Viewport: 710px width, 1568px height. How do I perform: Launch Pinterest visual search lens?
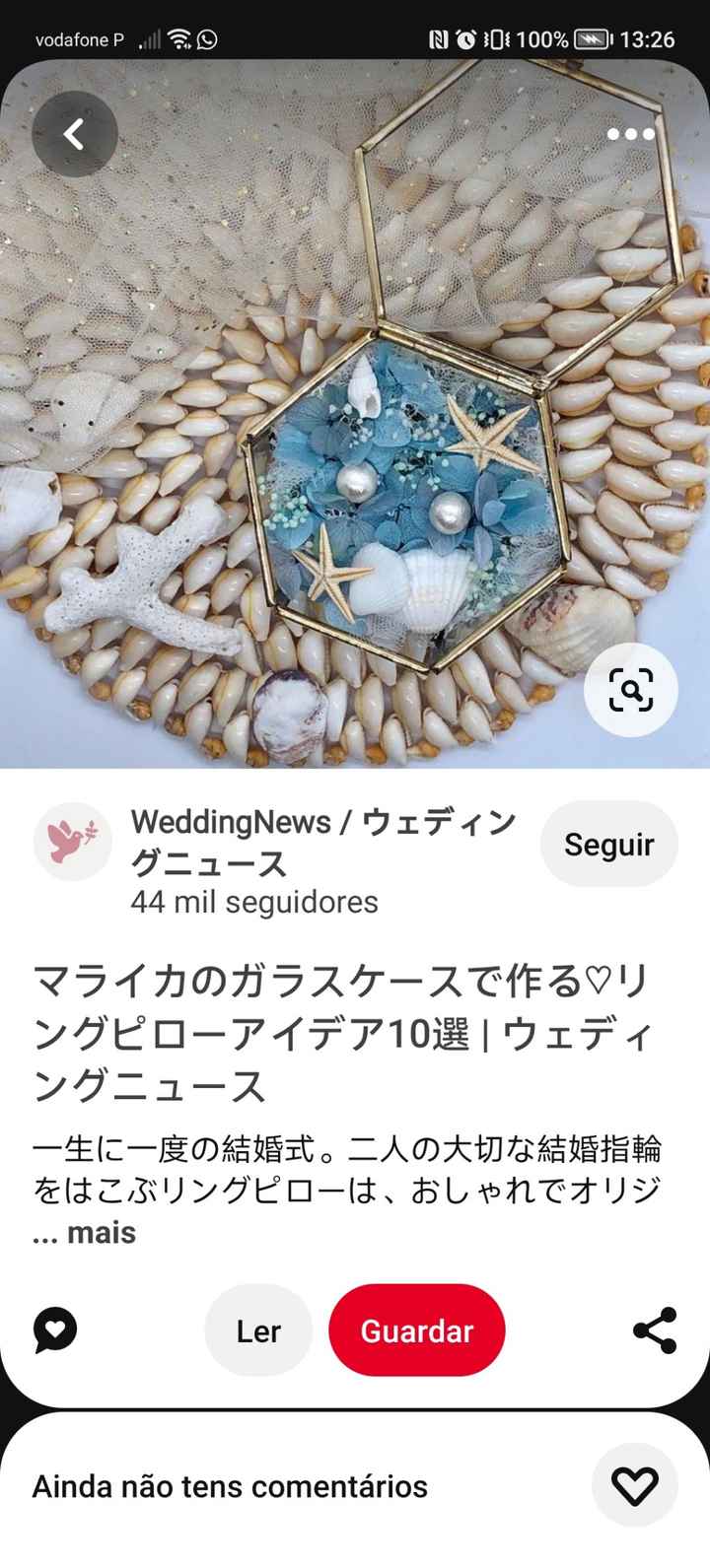(x=630, y=690)
